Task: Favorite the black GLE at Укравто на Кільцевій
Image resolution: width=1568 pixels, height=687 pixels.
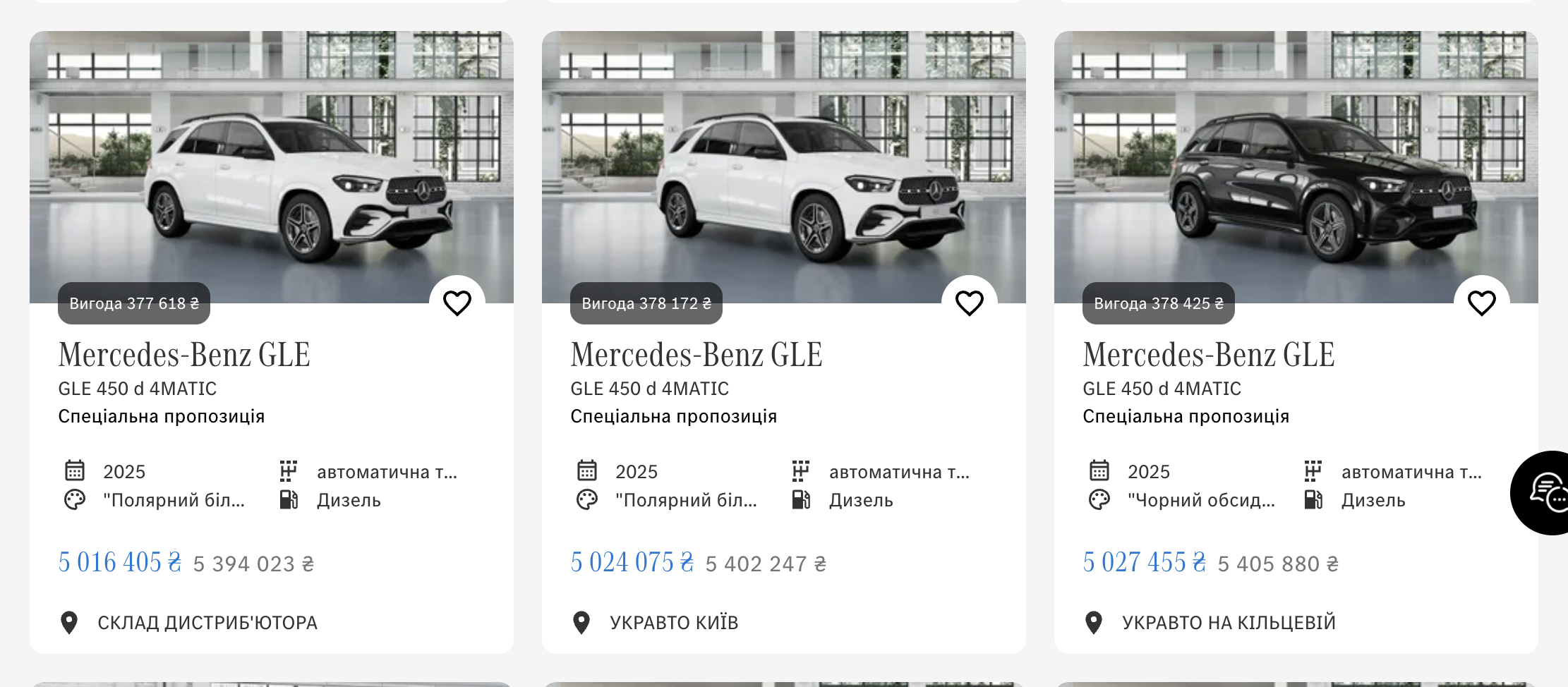Action: [1481, 303]
